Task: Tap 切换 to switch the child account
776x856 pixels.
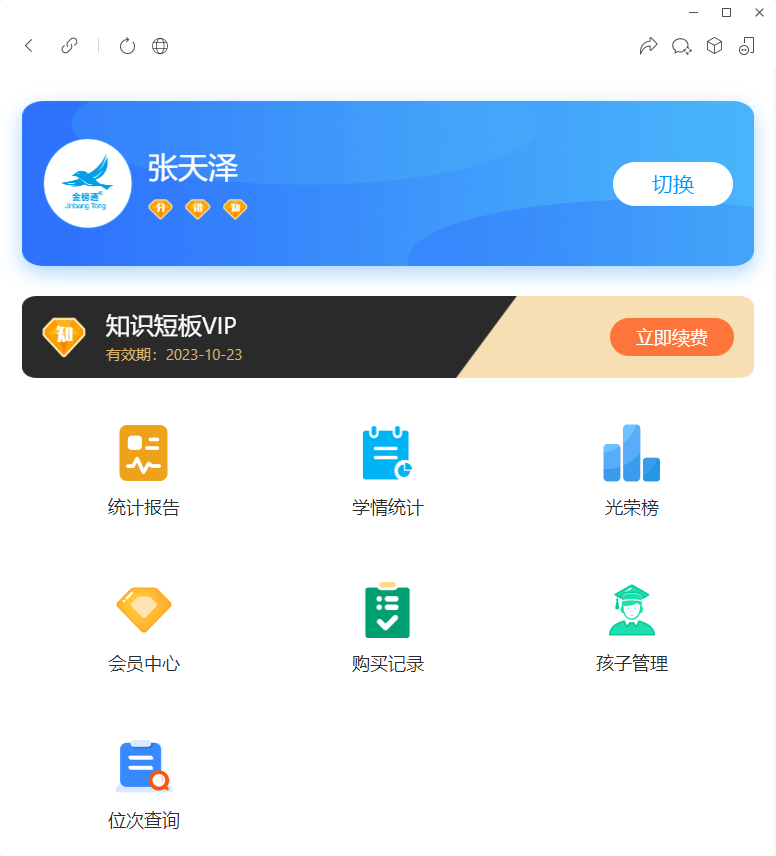Action: 672,184
